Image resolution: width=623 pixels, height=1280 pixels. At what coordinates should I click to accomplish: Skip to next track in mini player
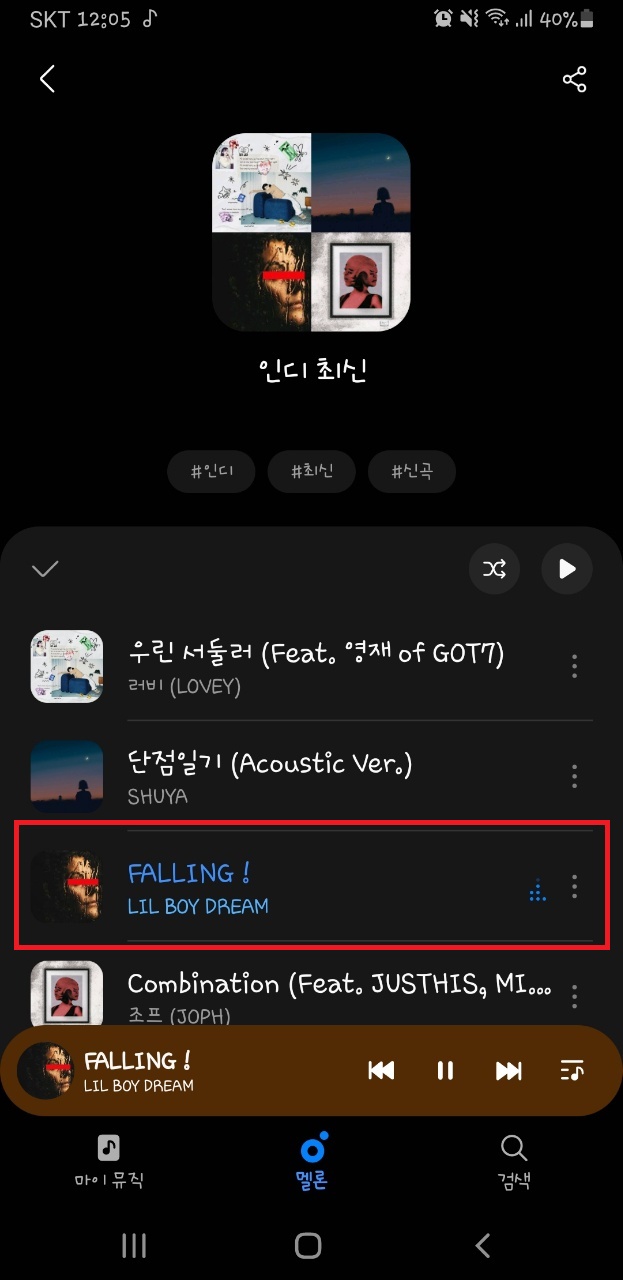509,1070
